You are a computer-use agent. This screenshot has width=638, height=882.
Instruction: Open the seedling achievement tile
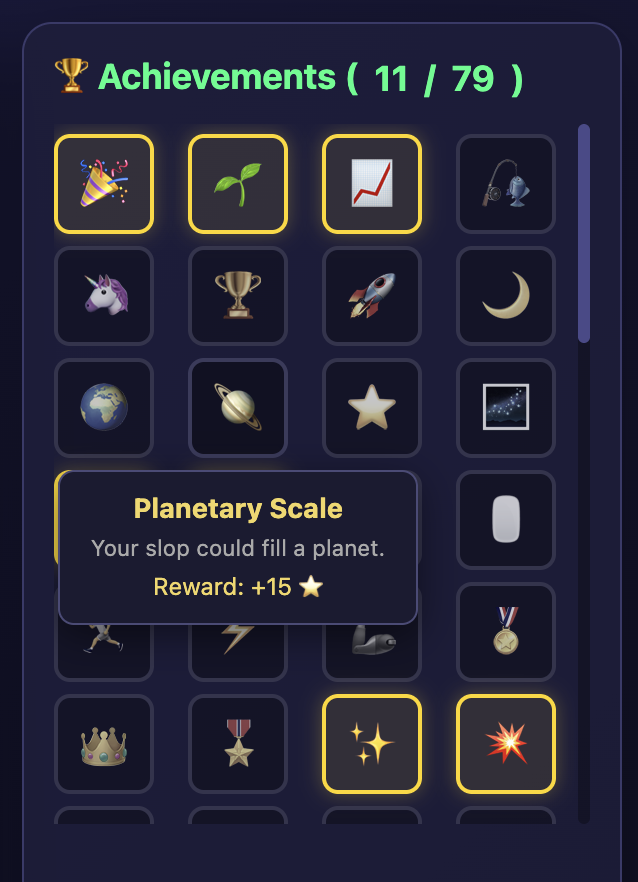point(238,184)
